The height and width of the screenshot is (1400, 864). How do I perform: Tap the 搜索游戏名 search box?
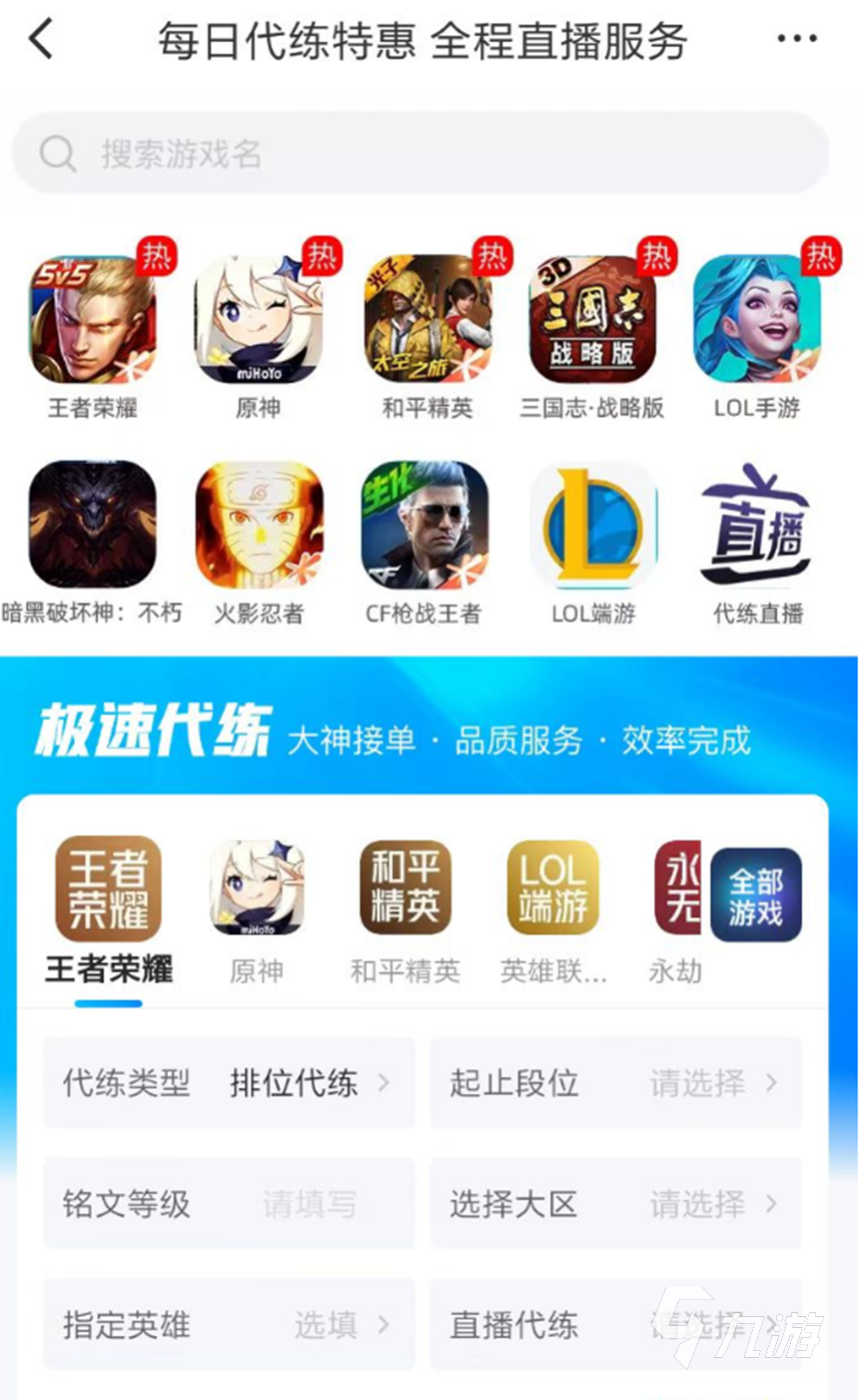[x=420, y=154]
